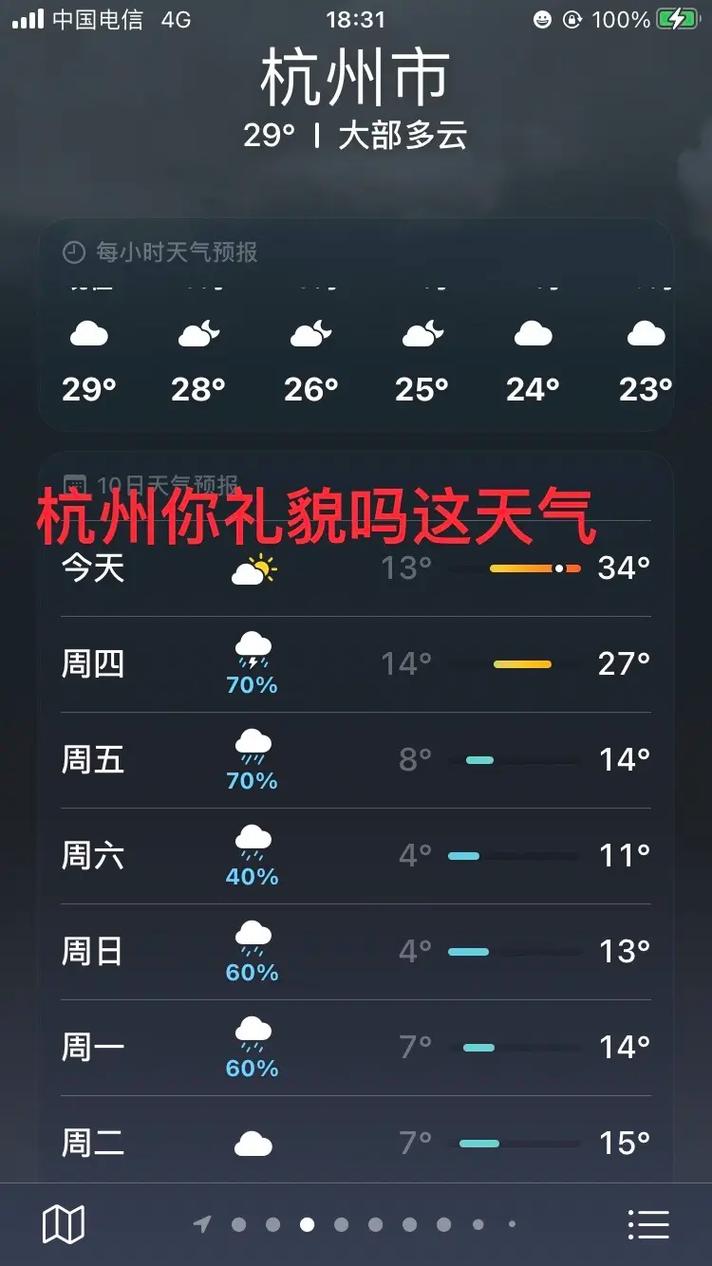Open the weather map view

click(x=63, y=1224)
